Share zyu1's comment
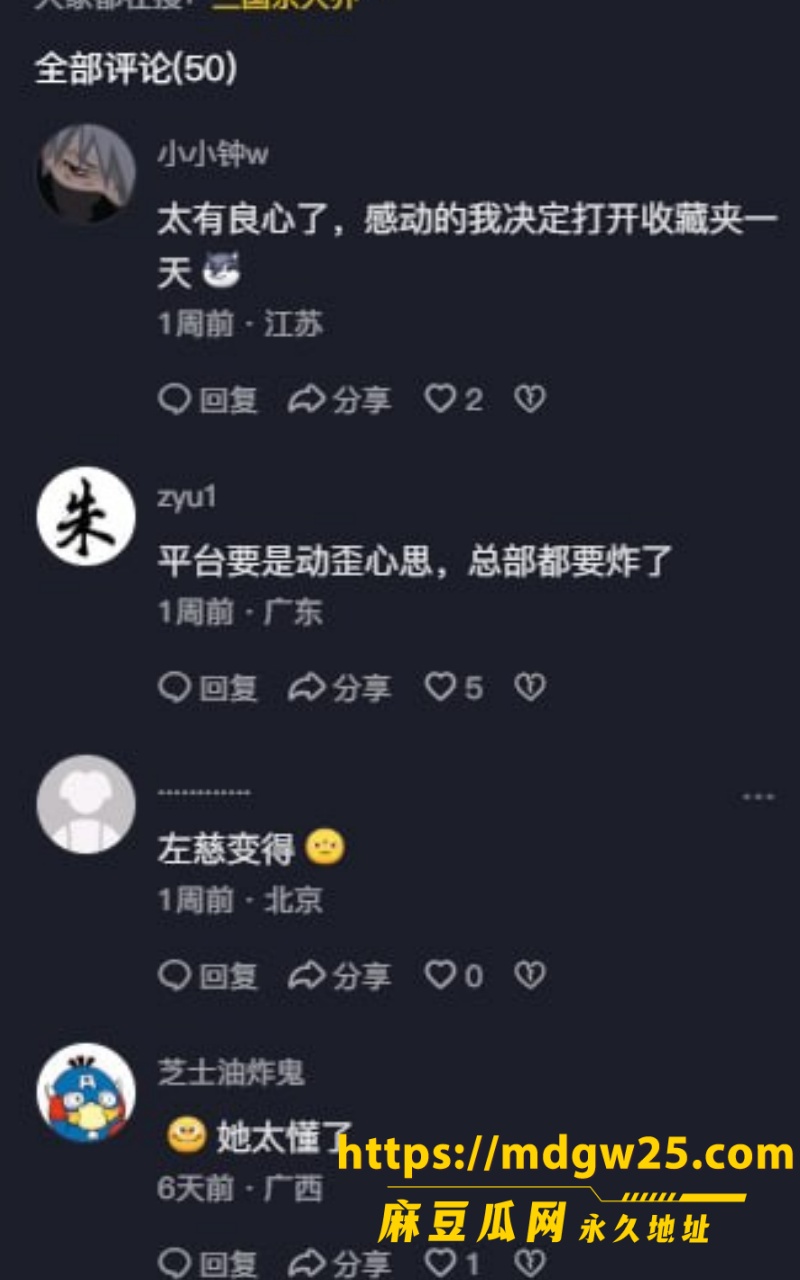800x1280 pixels. coord(339,687)
